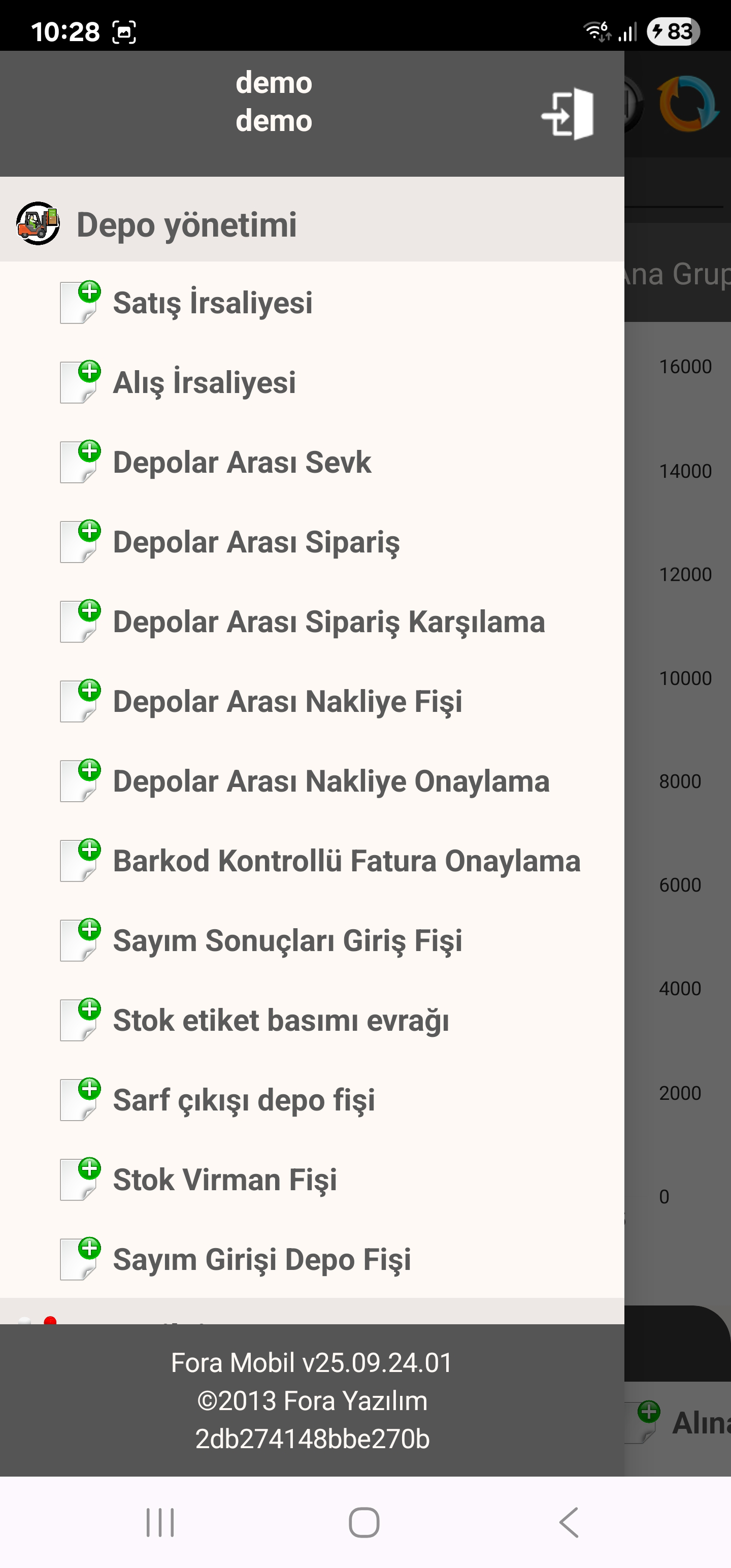Select Depolar Arası Nakliye Fişi

click(287, 701)
